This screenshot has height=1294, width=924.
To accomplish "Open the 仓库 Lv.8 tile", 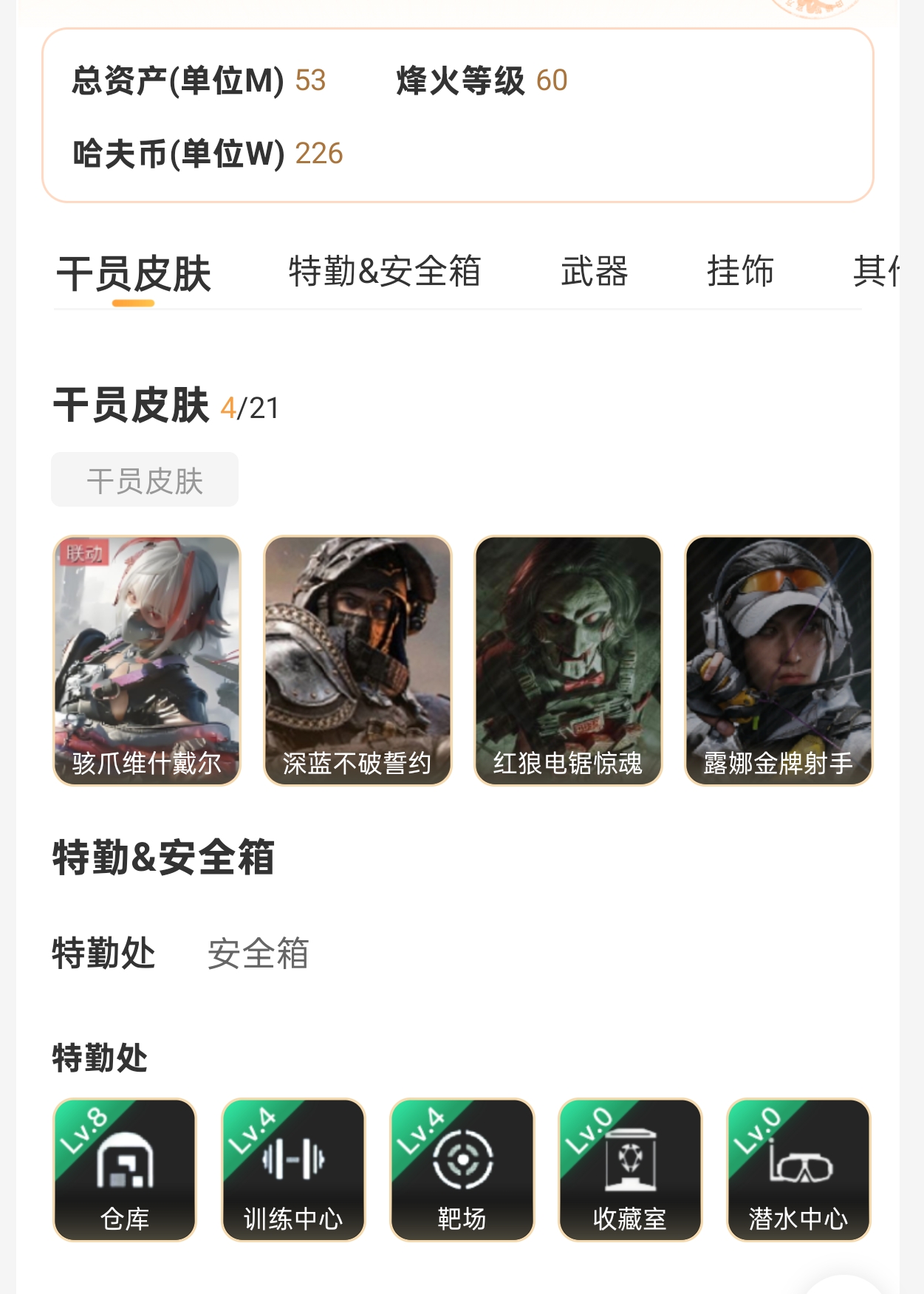I will pos(125,1170).
